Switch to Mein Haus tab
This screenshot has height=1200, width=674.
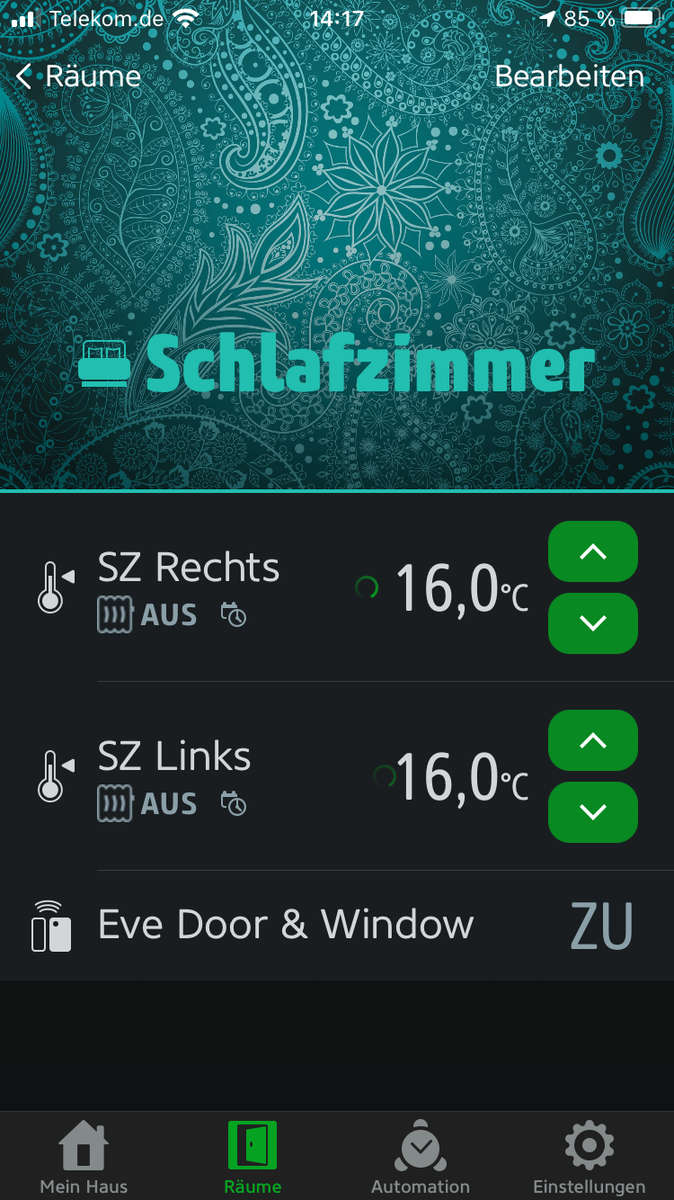point(84,1157)
